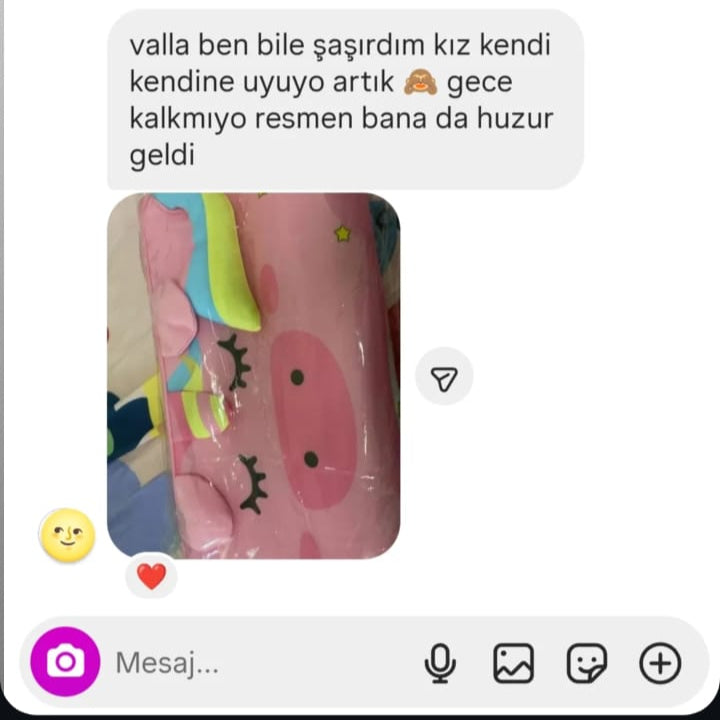The width and height of the screenshot is (720, 720).
Task: Record a voice message with the microphone
Action: pos(440,662)
